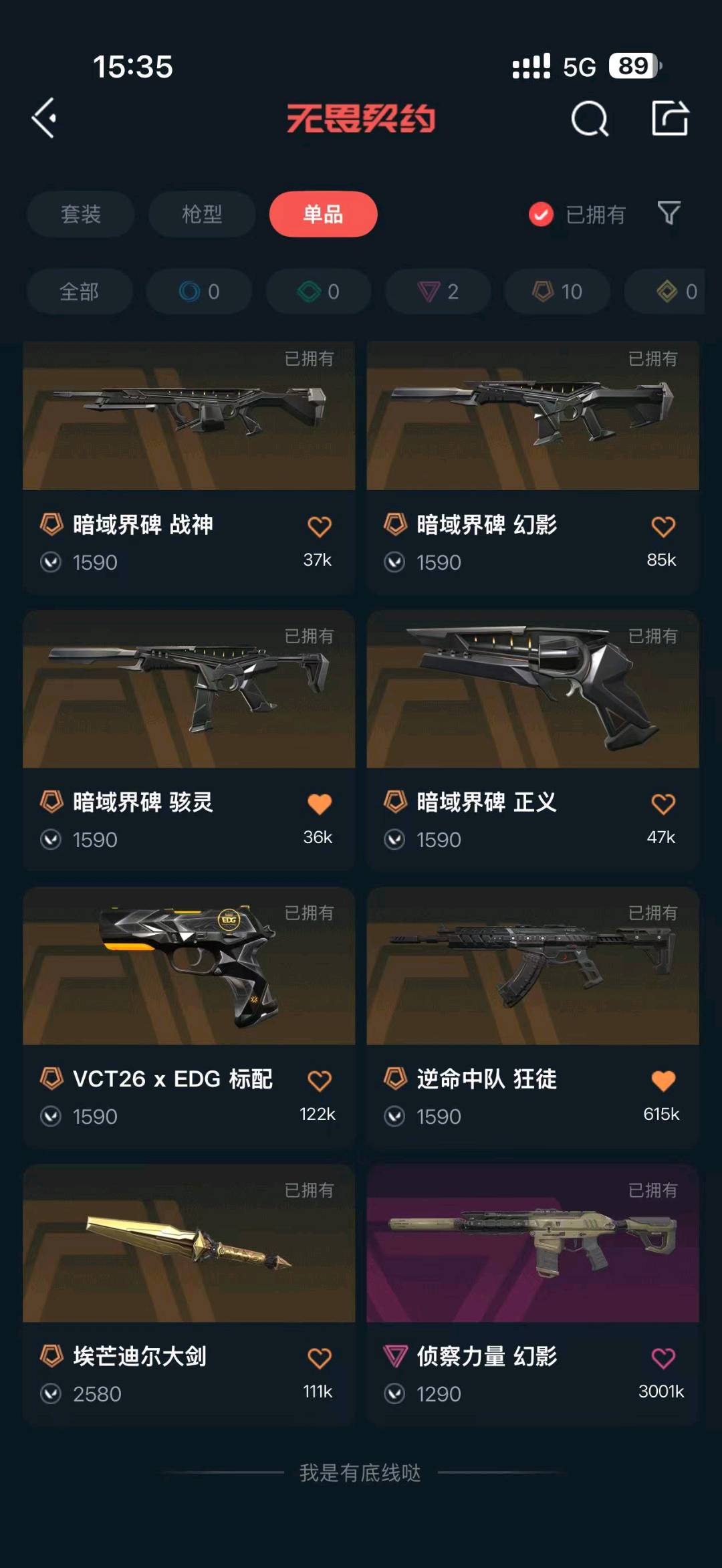Switch to the 枪型 tab

point(202,214)
